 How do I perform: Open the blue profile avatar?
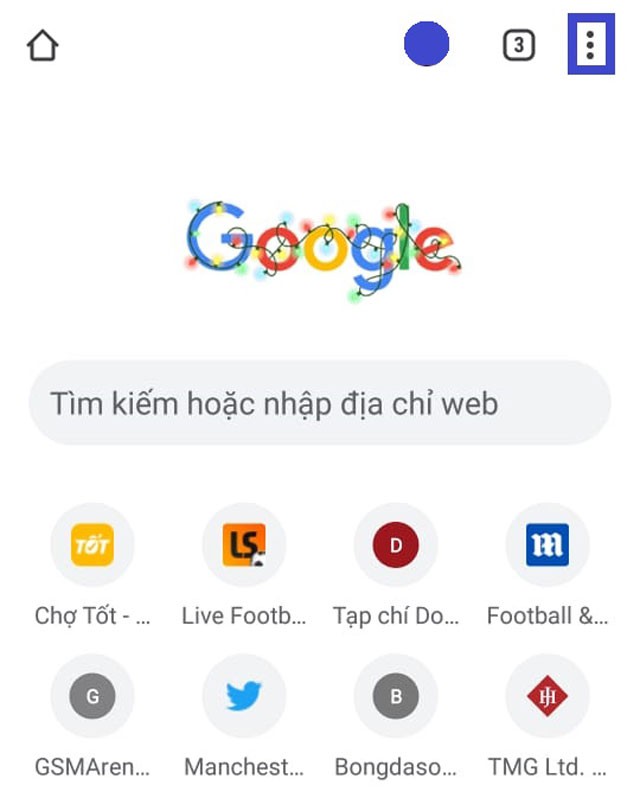(427, 45)
